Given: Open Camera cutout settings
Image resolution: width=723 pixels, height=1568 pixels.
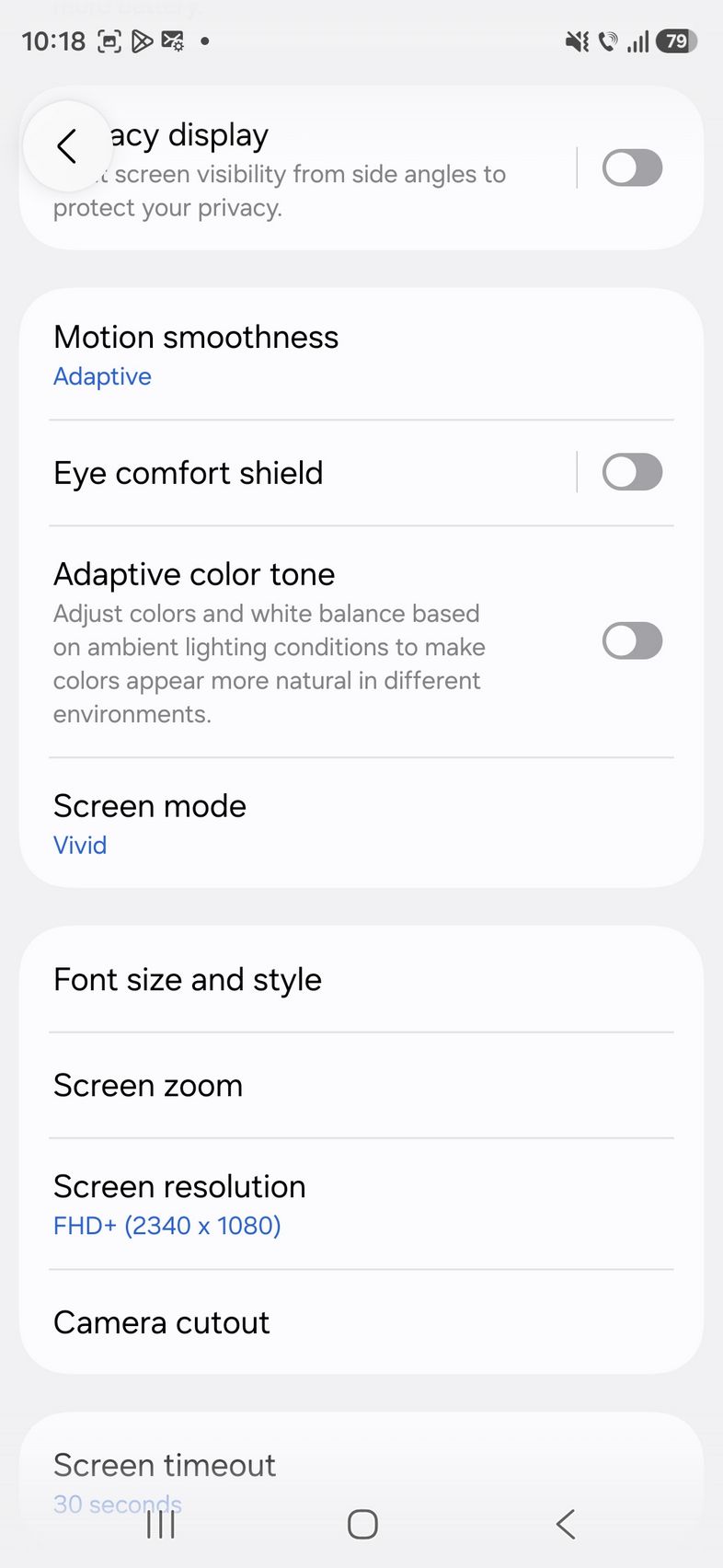Looking at the screenshot, I should coord(276,1323).
